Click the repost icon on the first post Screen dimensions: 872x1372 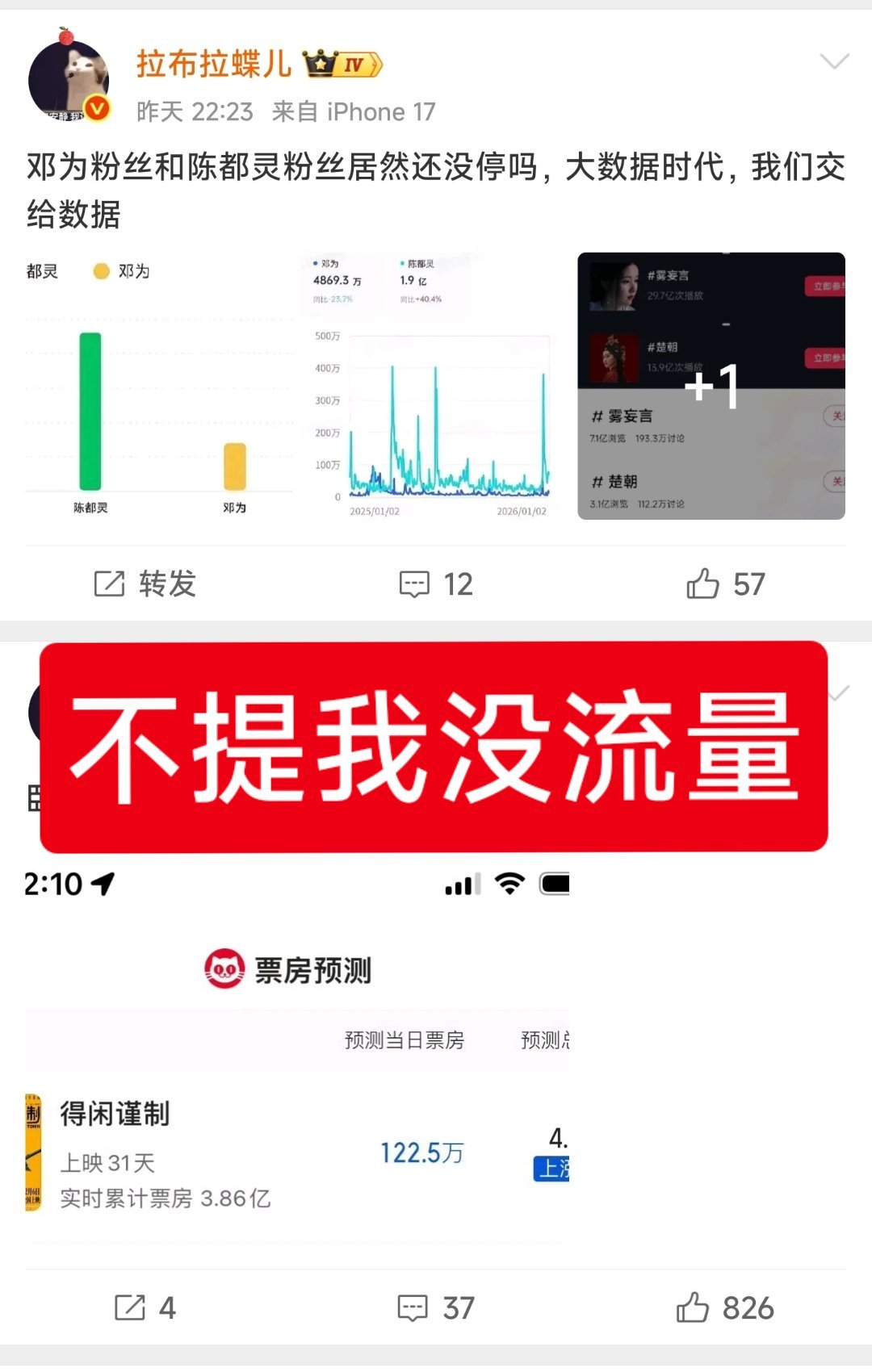pyautogui.click(x=109, y=584)
